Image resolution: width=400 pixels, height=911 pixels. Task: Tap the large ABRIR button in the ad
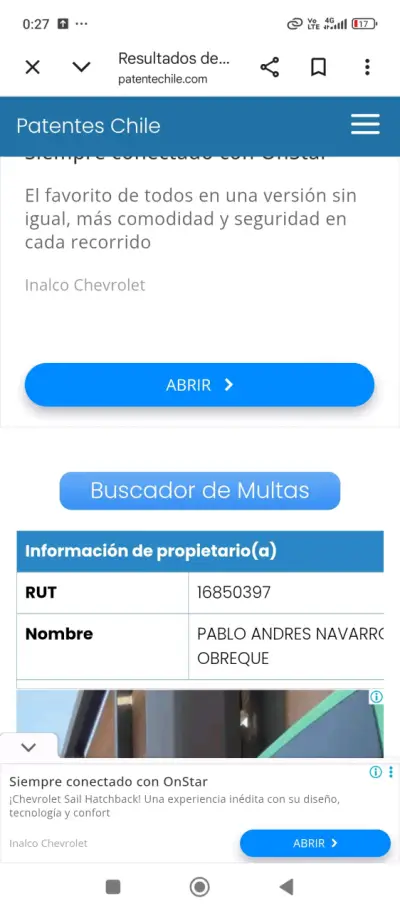(x=199, y=385)
